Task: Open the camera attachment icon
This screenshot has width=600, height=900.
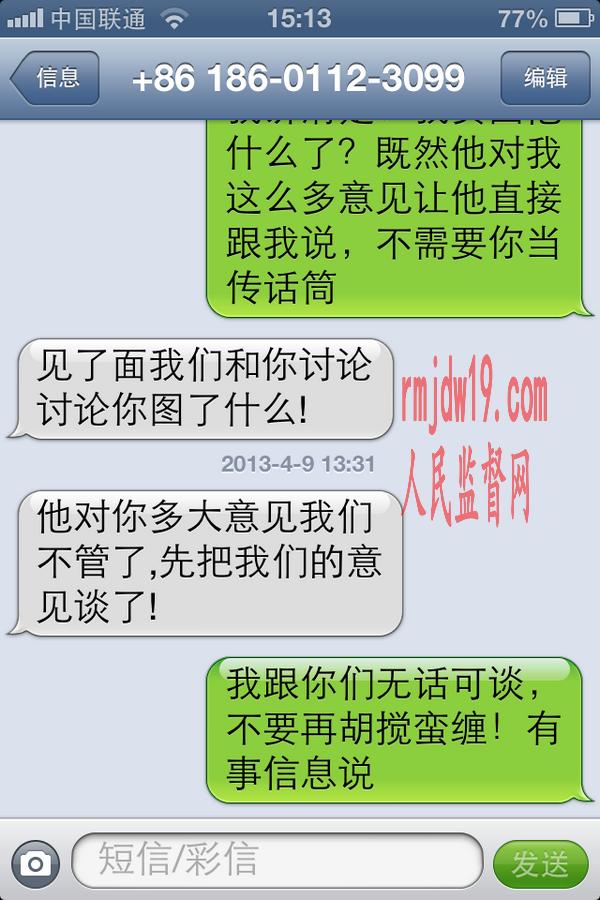Action: click(x=35, y=863)
